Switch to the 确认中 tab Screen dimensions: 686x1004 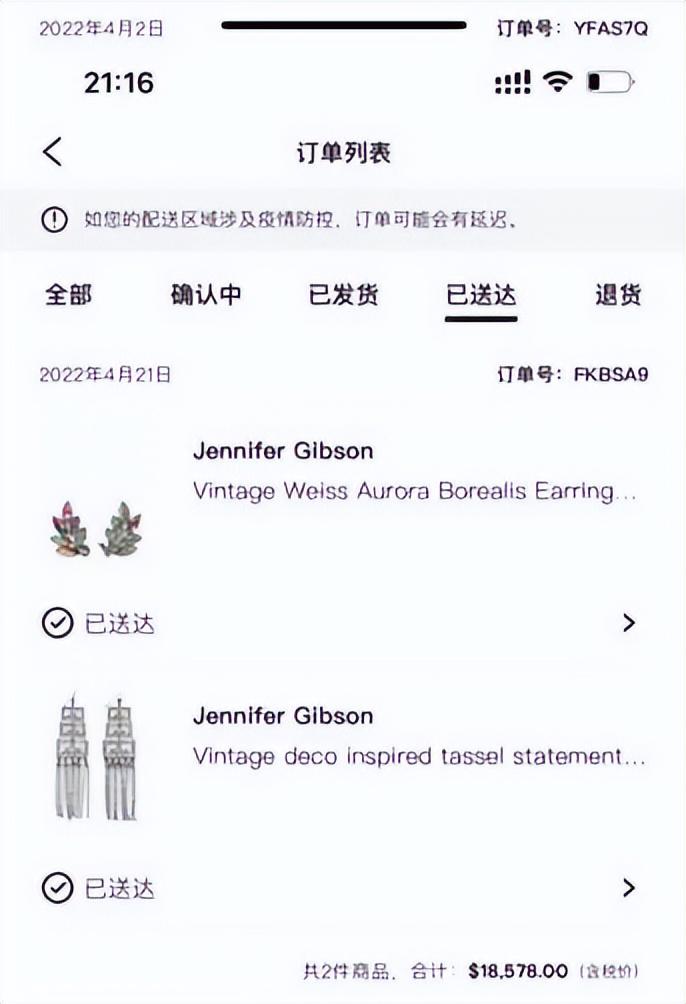point(205,295)
